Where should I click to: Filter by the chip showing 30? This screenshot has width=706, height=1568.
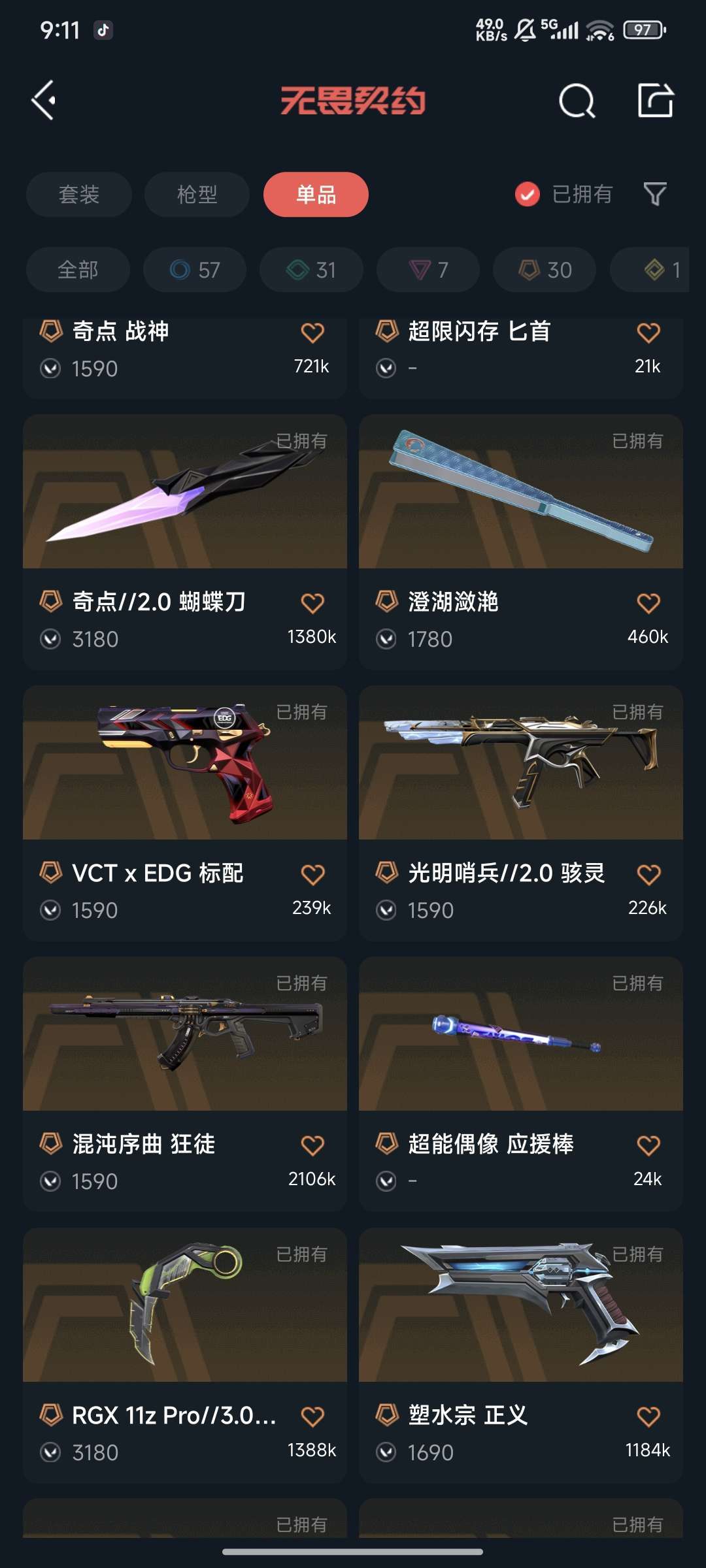545,269
